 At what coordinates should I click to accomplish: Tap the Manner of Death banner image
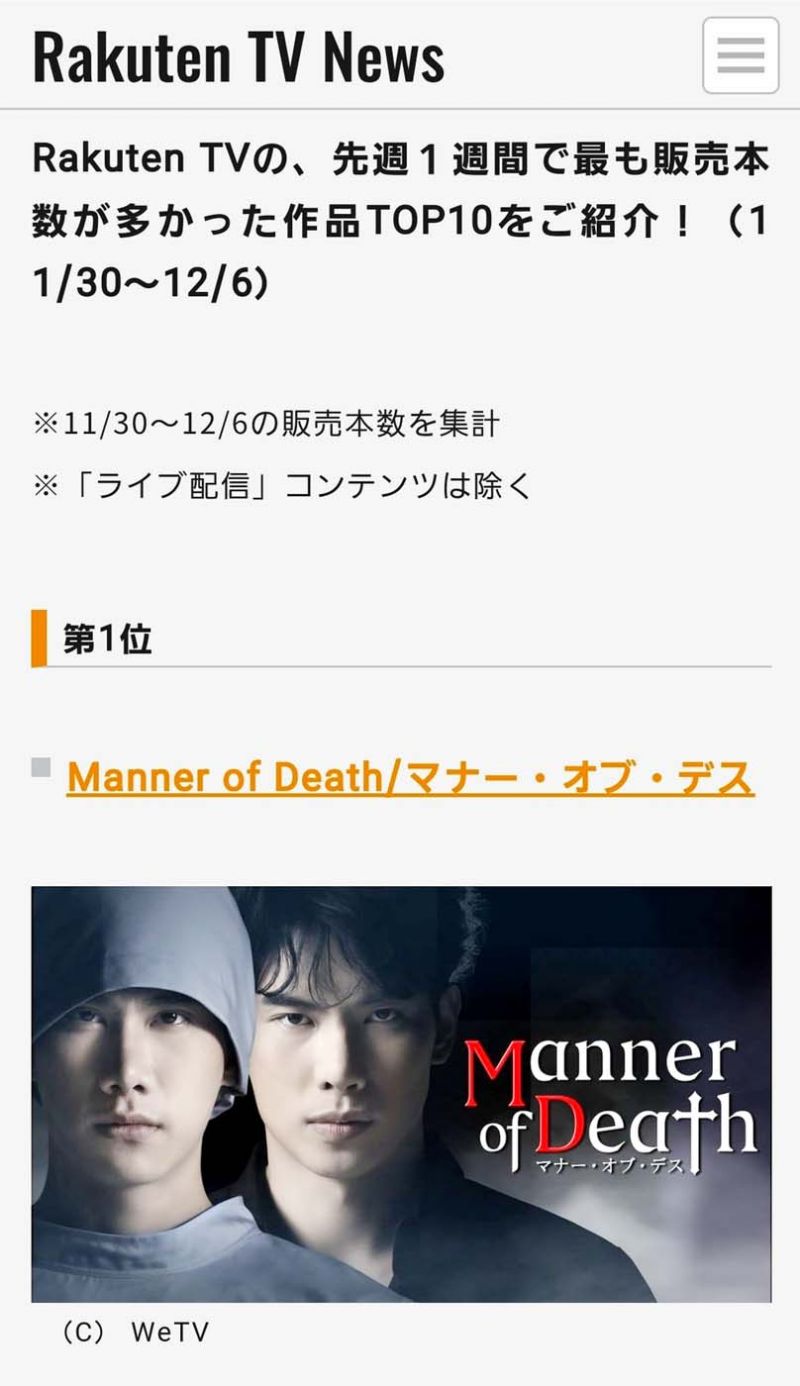pos(401,1094)
